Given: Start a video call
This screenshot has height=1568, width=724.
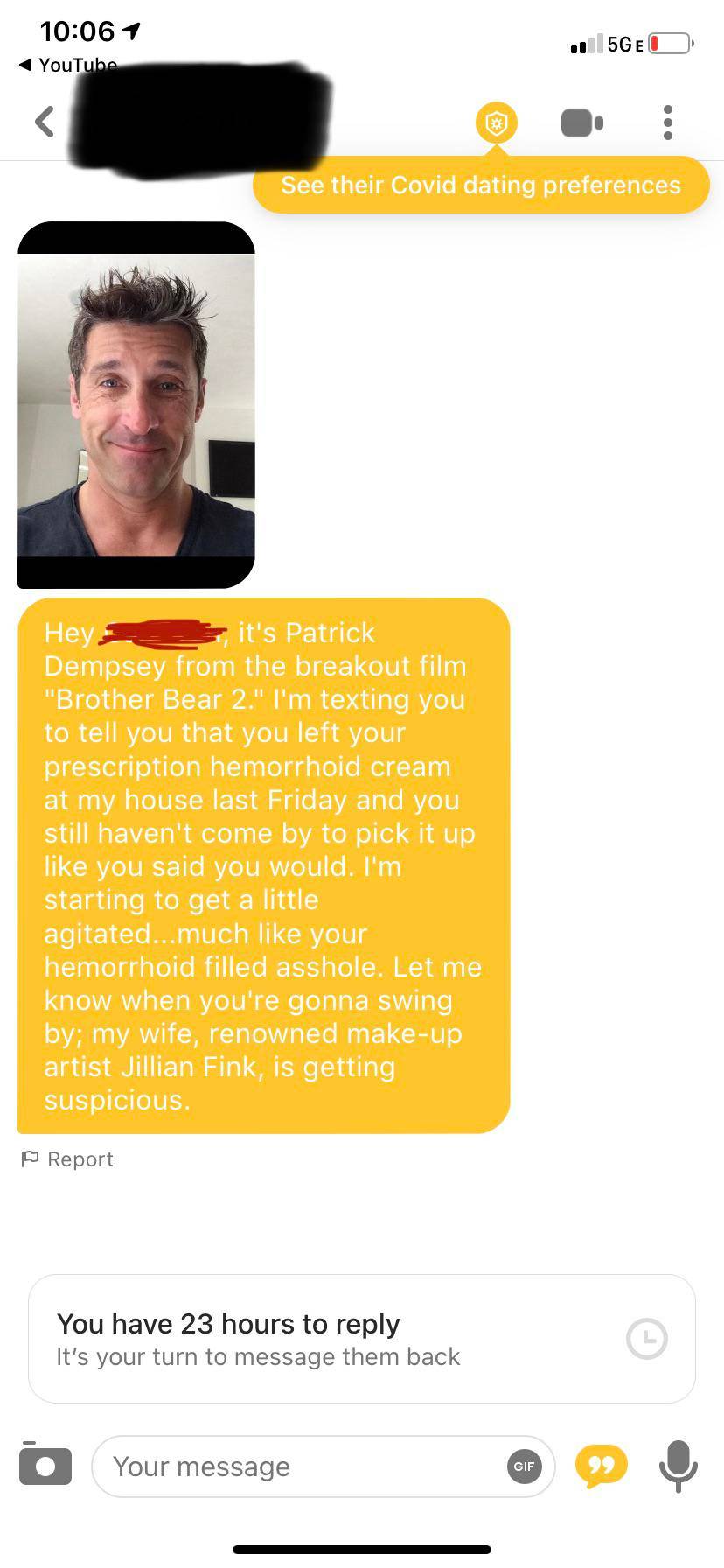Looking at the screenshot, I should 581,123.
